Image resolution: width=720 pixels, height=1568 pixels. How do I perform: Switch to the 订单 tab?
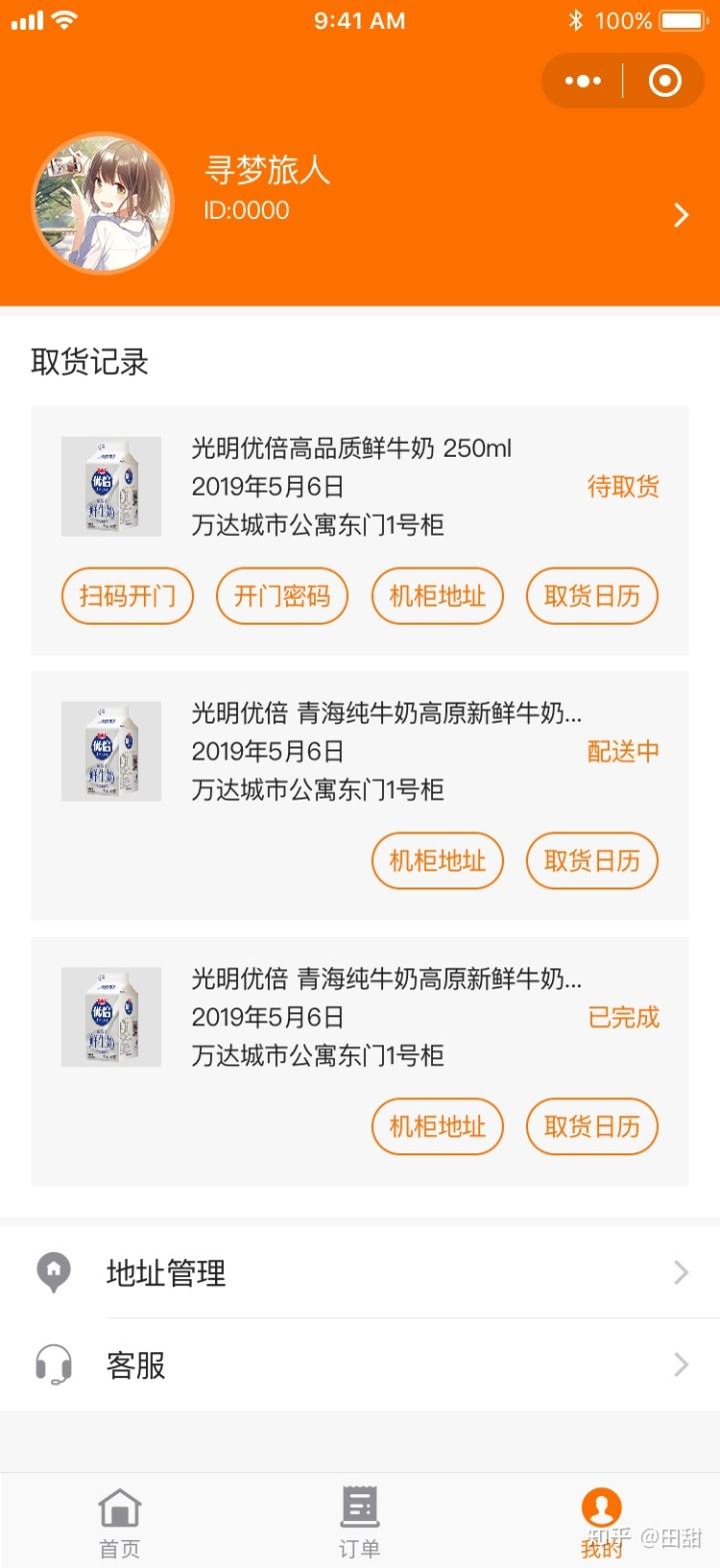click(359, 1522)
